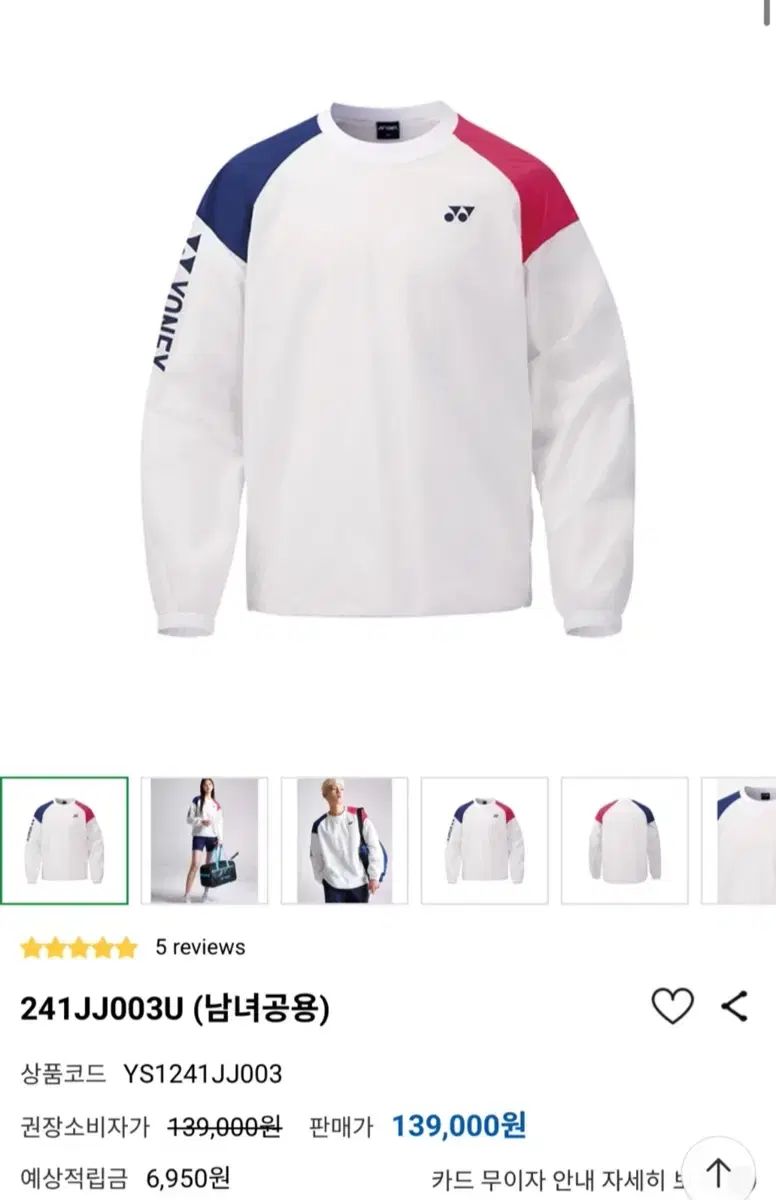View the male model wearing the windbreaker thumbnail

(x=345, y=838)
